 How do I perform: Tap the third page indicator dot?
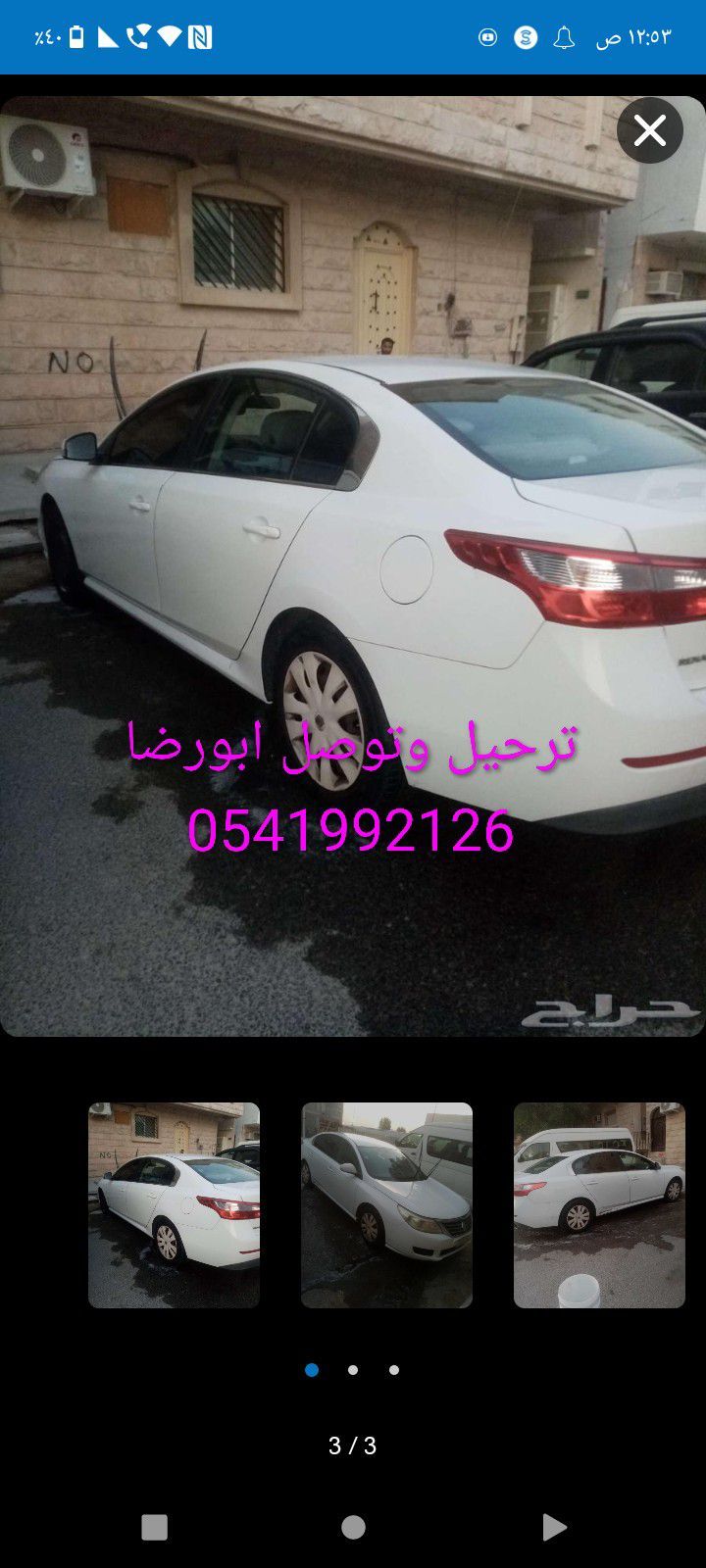394,1370
